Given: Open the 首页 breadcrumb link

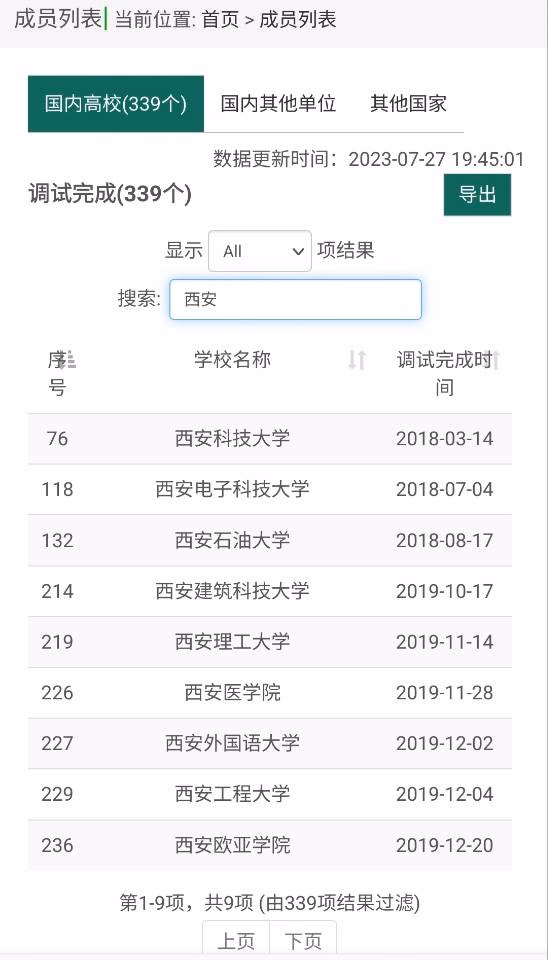Looking at the screenshot, I should pos(220,20).
